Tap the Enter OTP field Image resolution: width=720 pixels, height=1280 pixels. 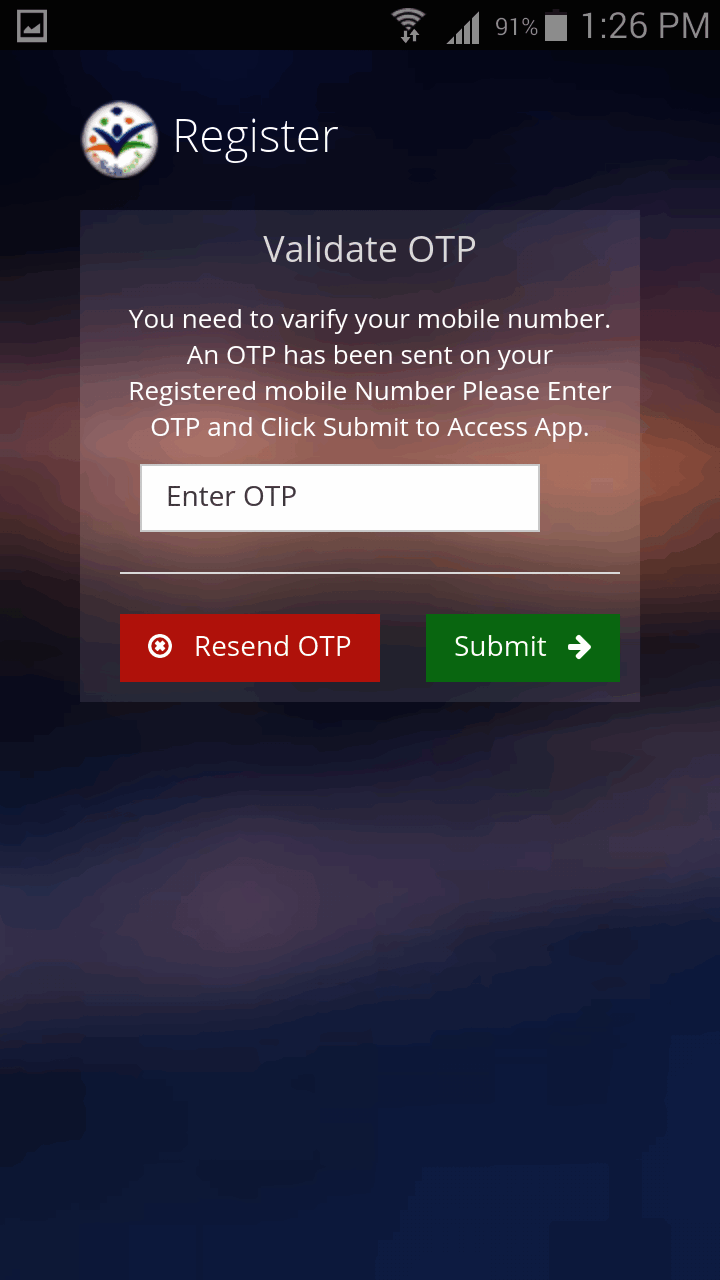[x=339, y=497]
